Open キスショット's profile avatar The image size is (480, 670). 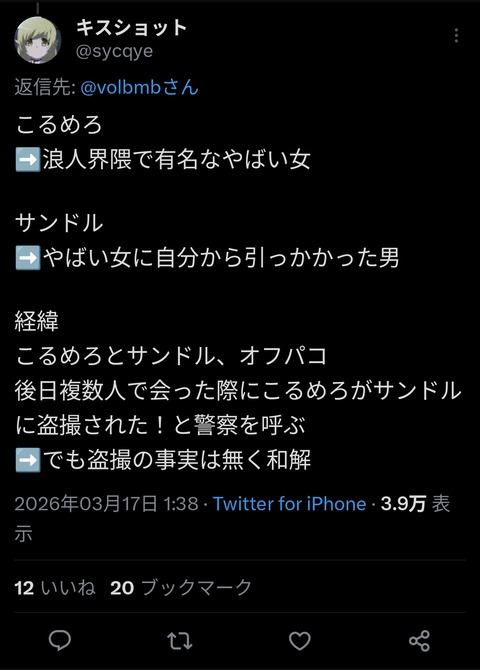38,40
